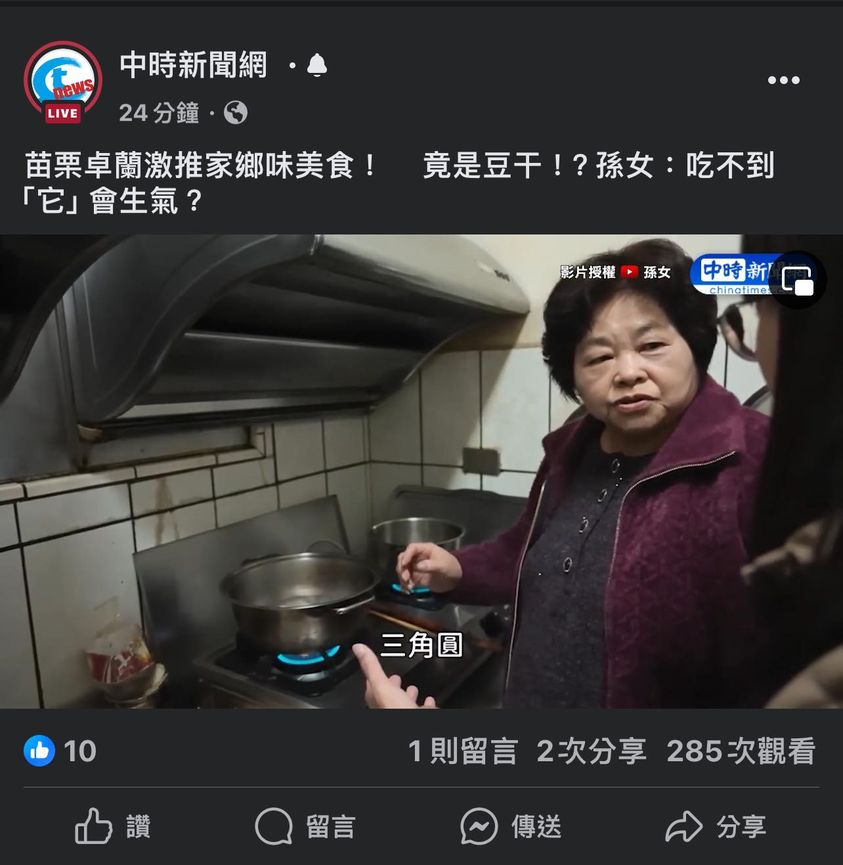Write a comment with the 留言 button
Viewport: 843px width, 865px height.
[x=305, y=826]
